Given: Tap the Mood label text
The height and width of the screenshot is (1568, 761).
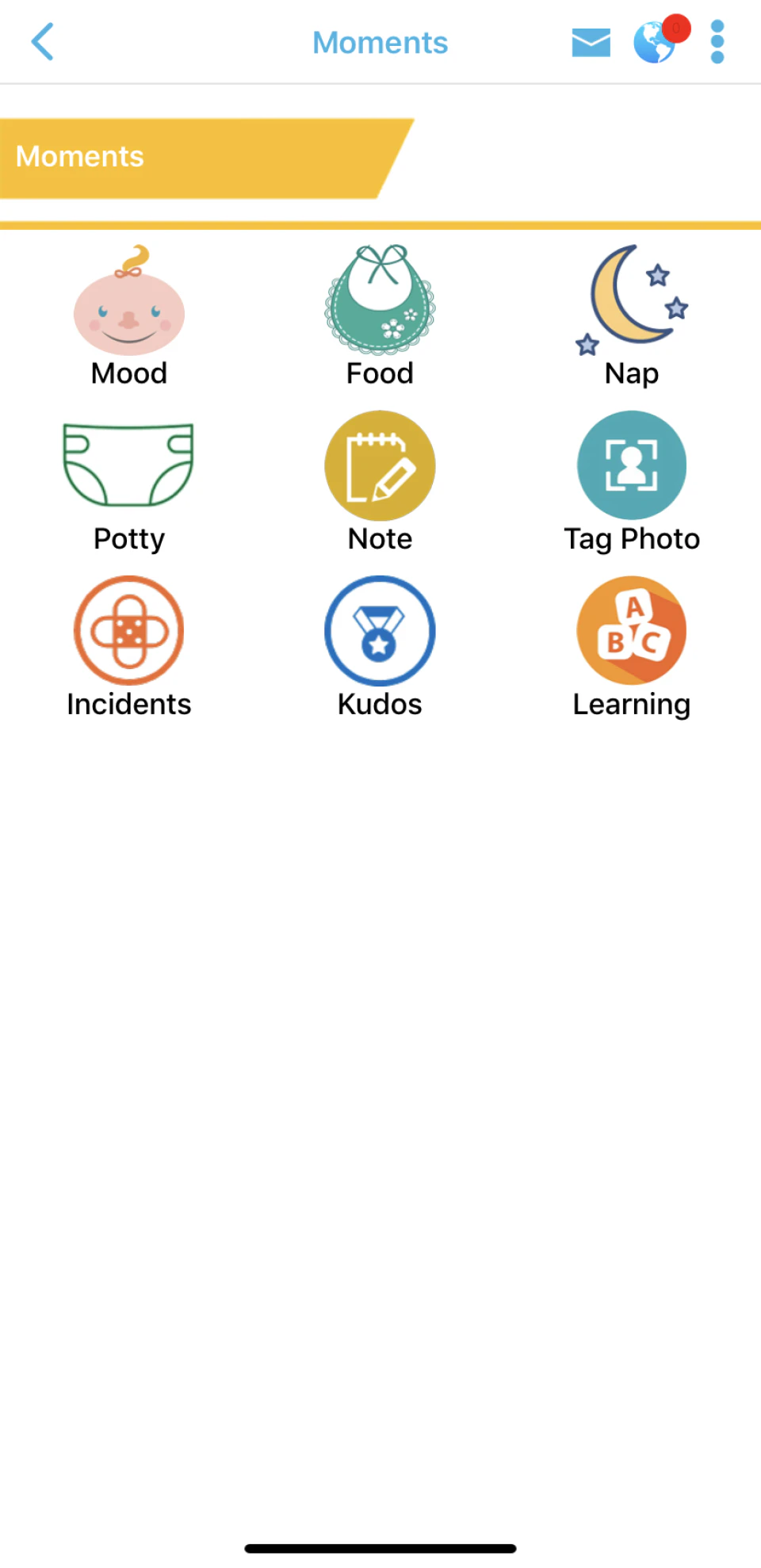Looking at the screenshot, I should (128, 373).
